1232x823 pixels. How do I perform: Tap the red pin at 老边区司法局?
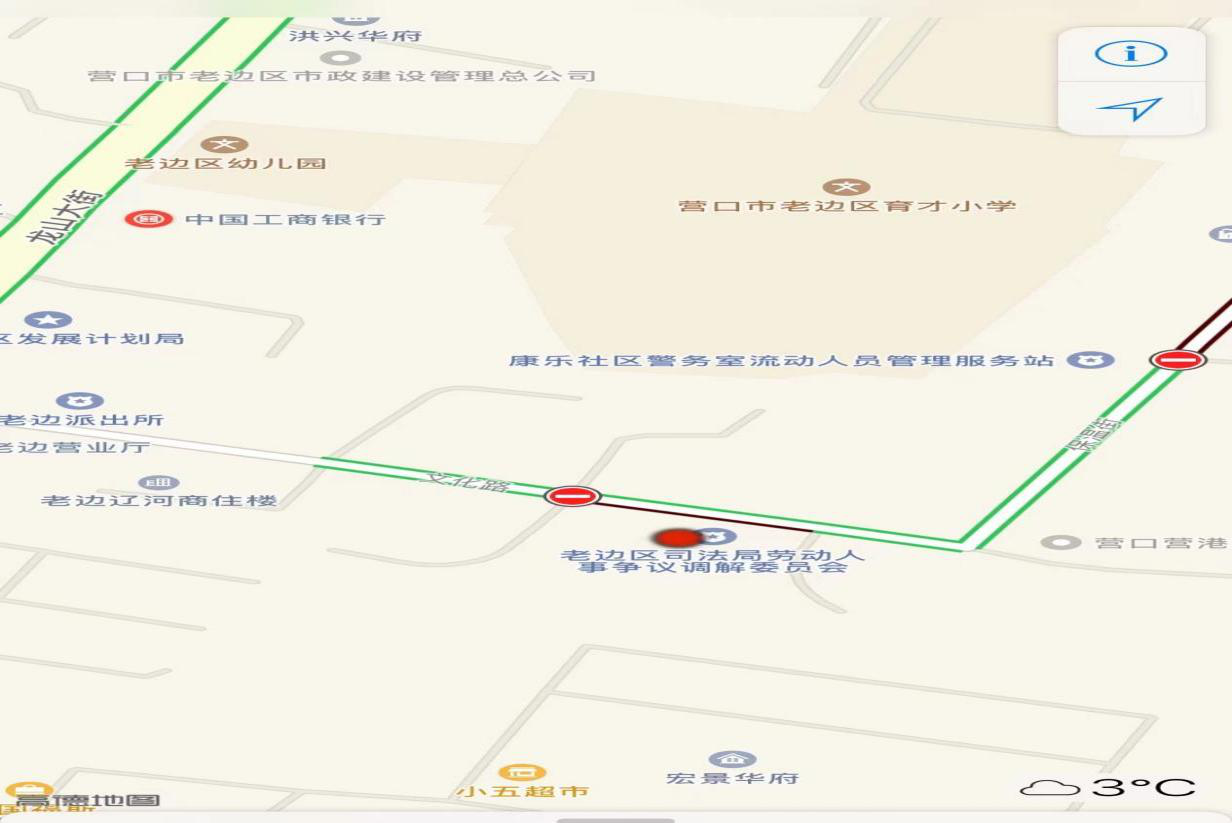pos(679,538)
